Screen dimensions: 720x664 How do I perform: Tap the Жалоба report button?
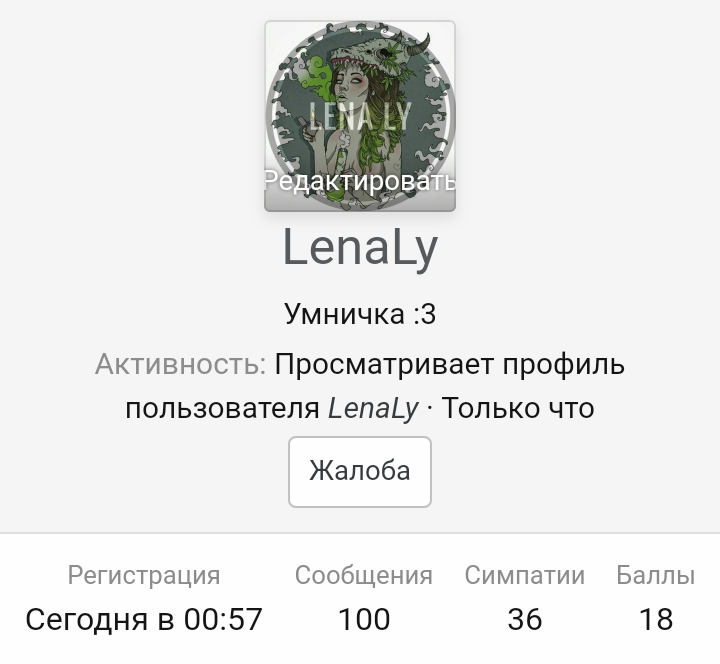point(360,471)
